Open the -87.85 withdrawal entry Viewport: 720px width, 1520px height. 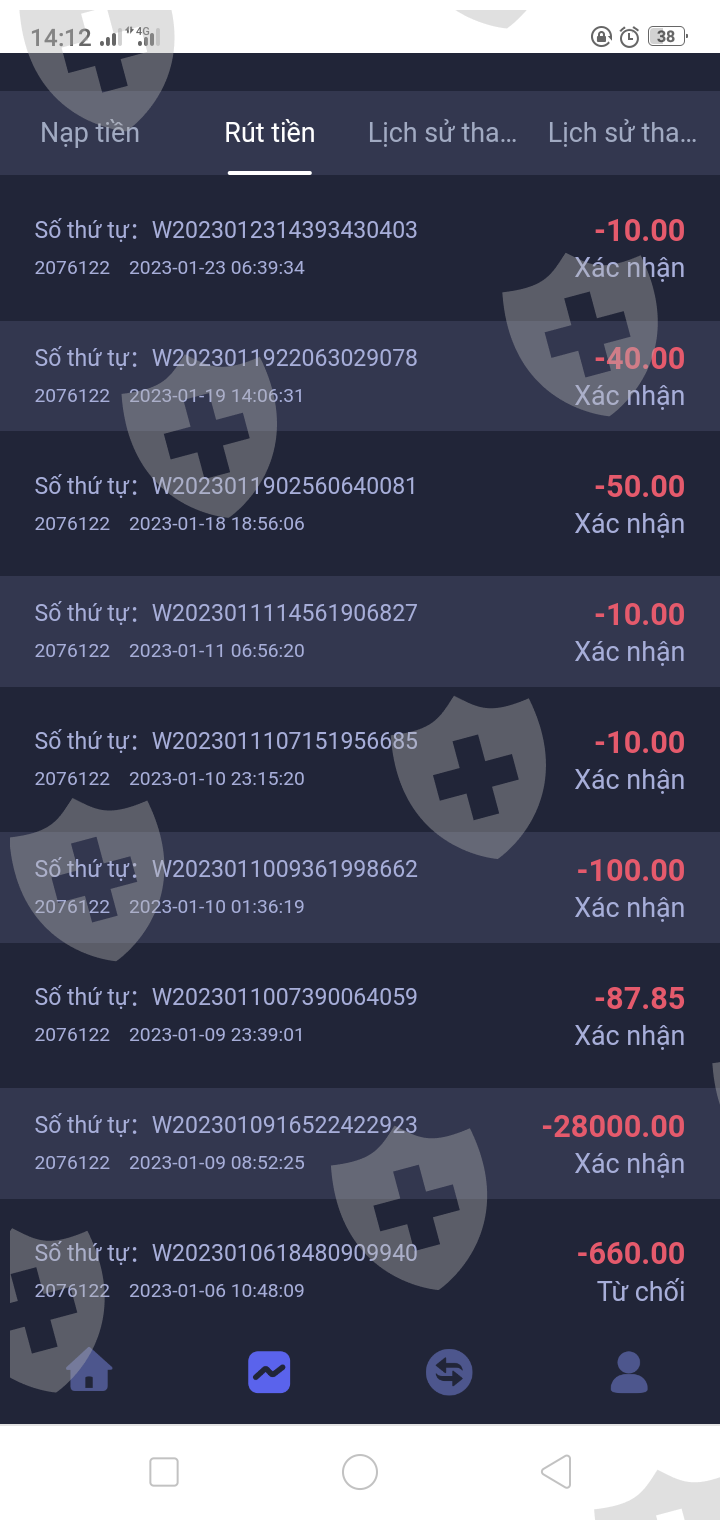coord(360,1015)
